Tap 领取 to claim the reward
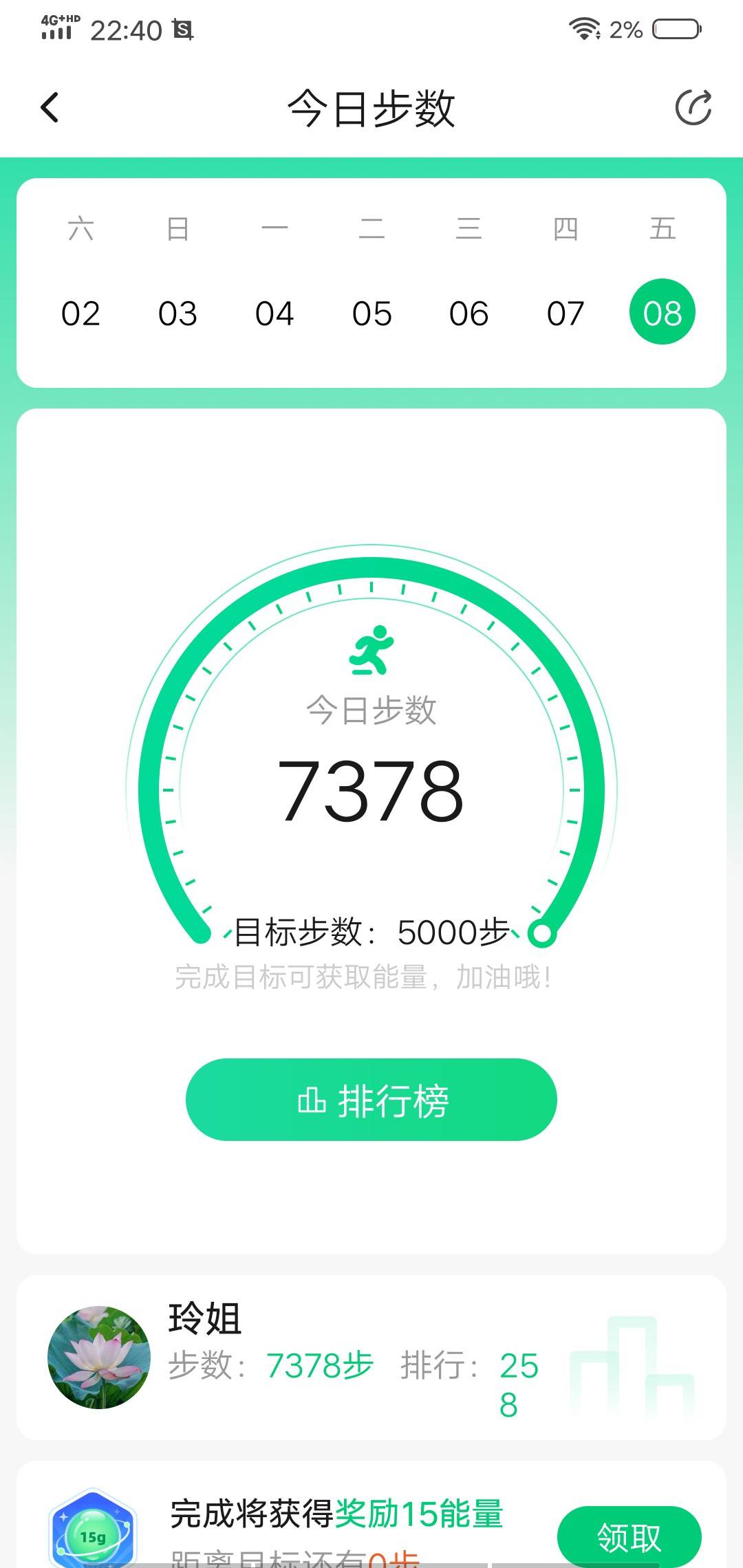Viewport: 743px width, 1568px height. (x=628, y=1534)
